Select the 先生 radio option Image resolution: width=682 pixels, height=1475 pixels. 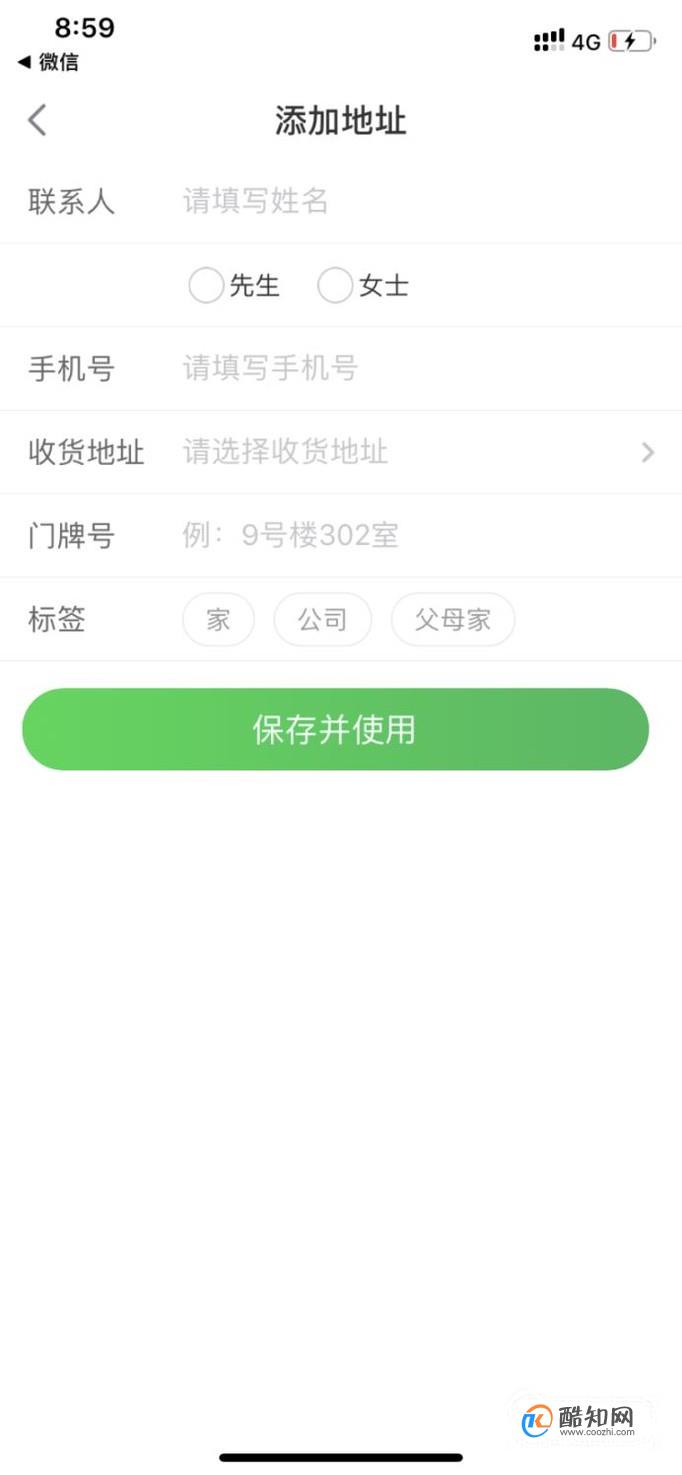206,286
